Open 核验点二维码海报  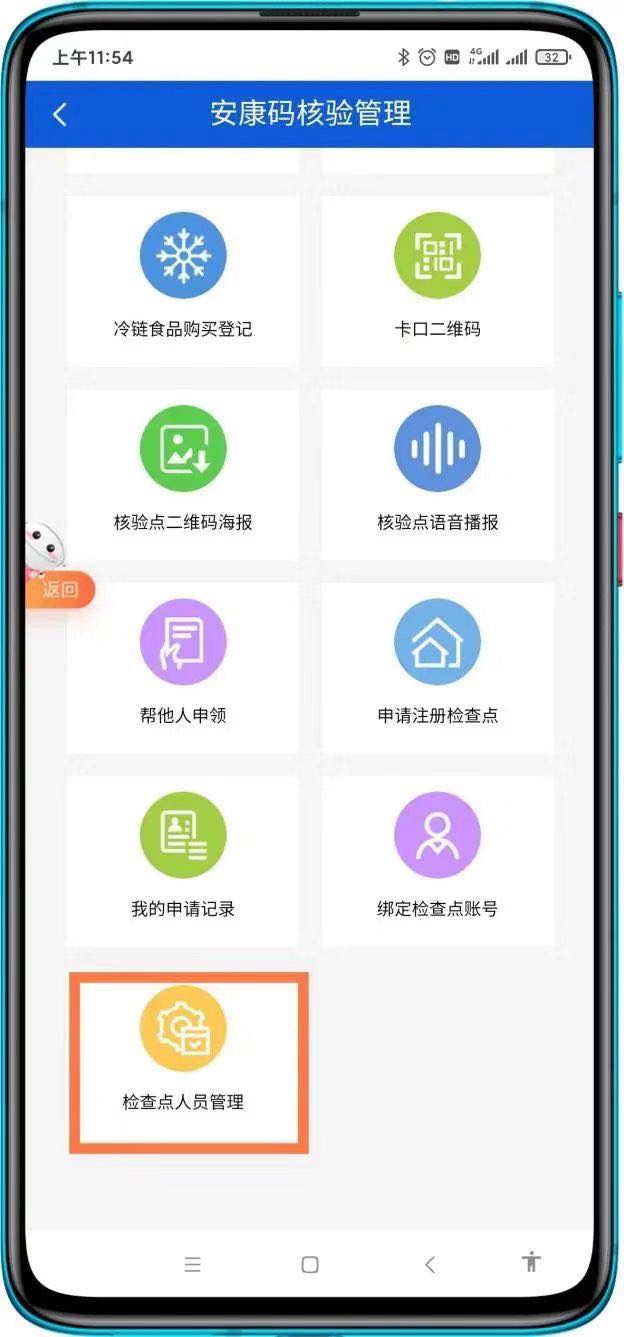183,475
